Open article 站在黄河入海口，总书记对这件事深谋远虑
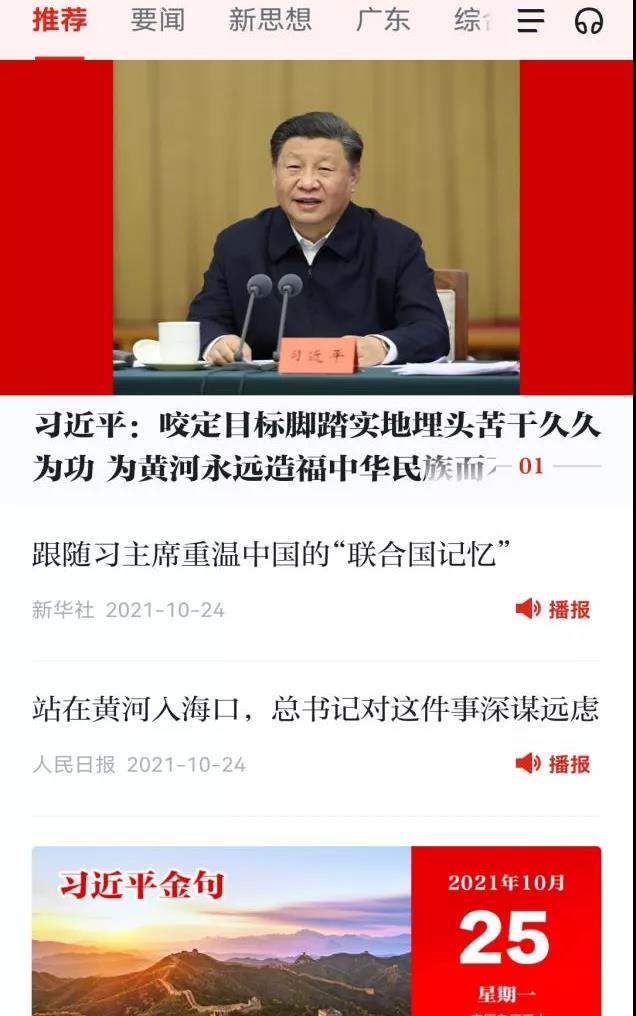Image resolution: width=636 pixels, height=1016 pixels. click(x=316, y=709)
